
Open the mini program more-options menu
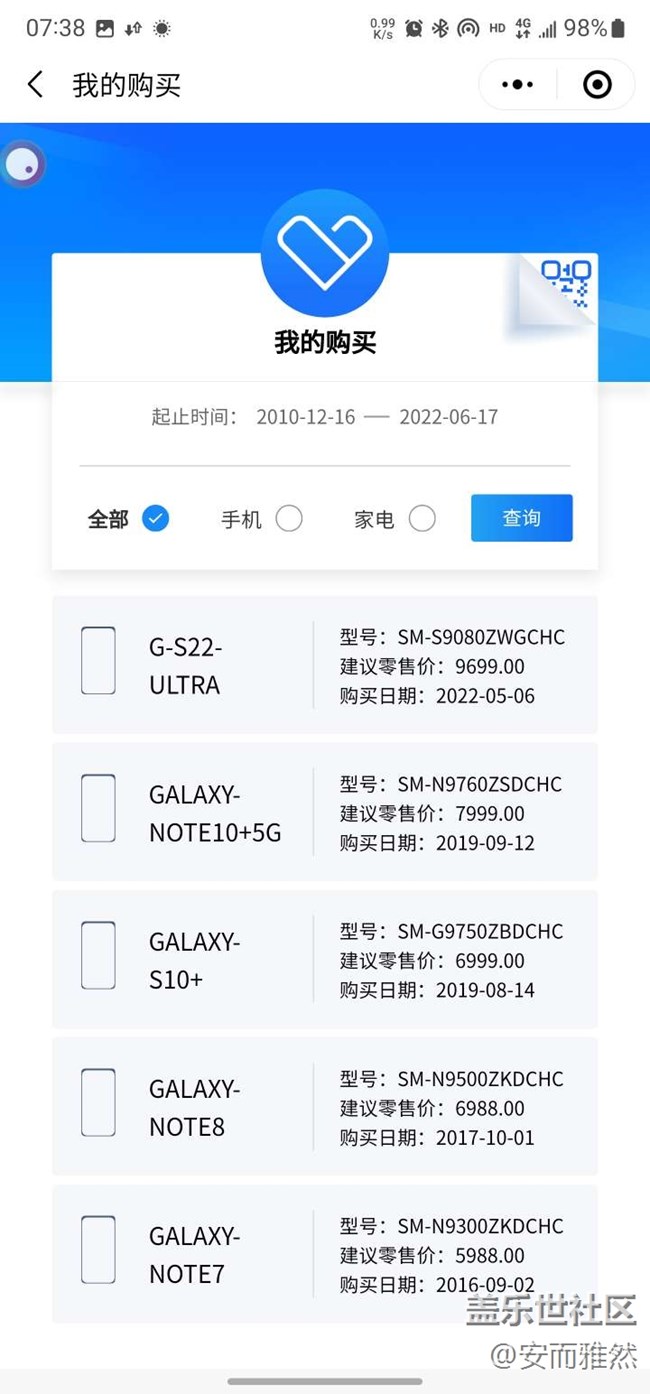click(517, 85)
